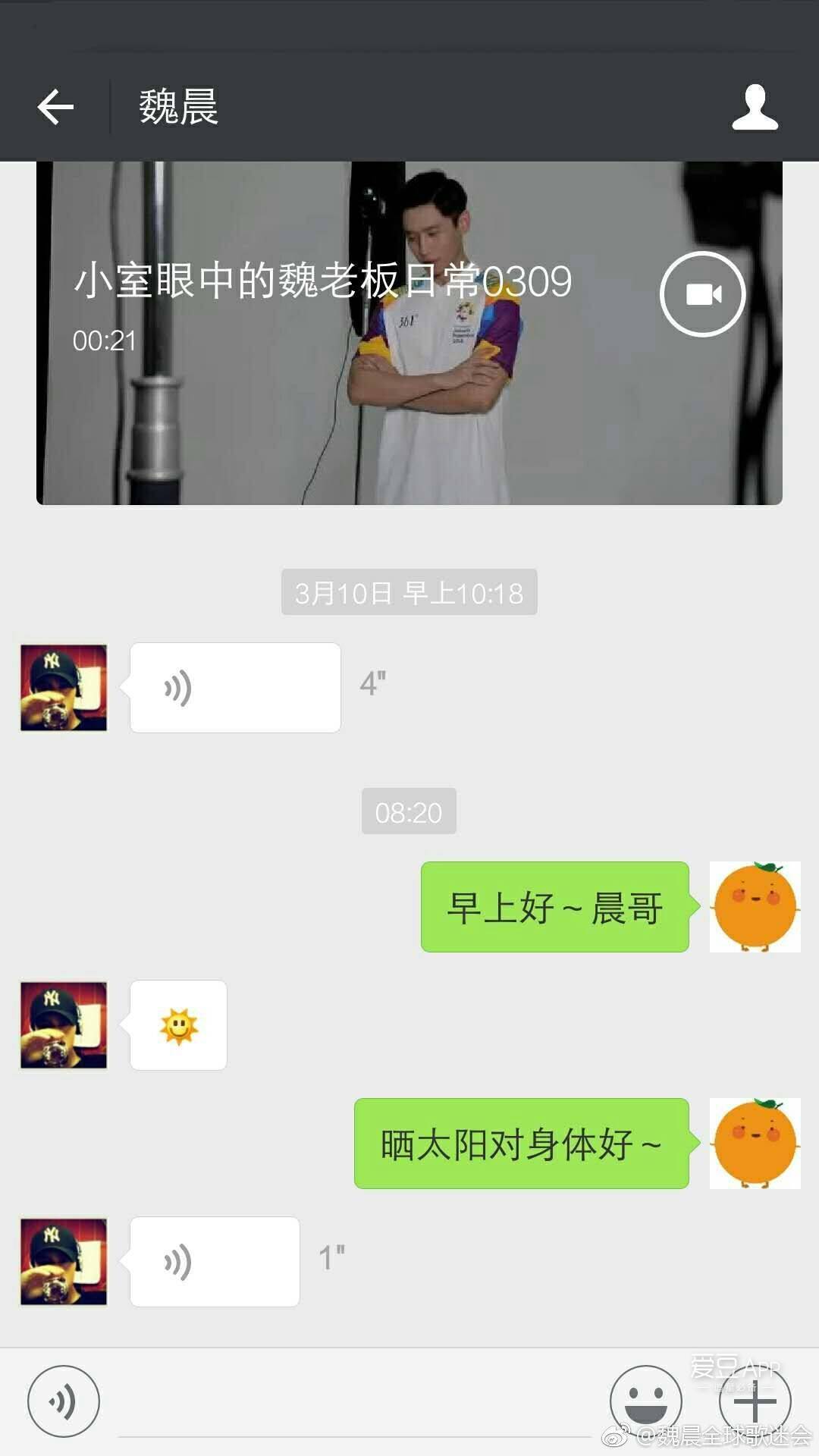Open the emoji picker
This screenshot has height=1456, width=819.
[645, 1401]
